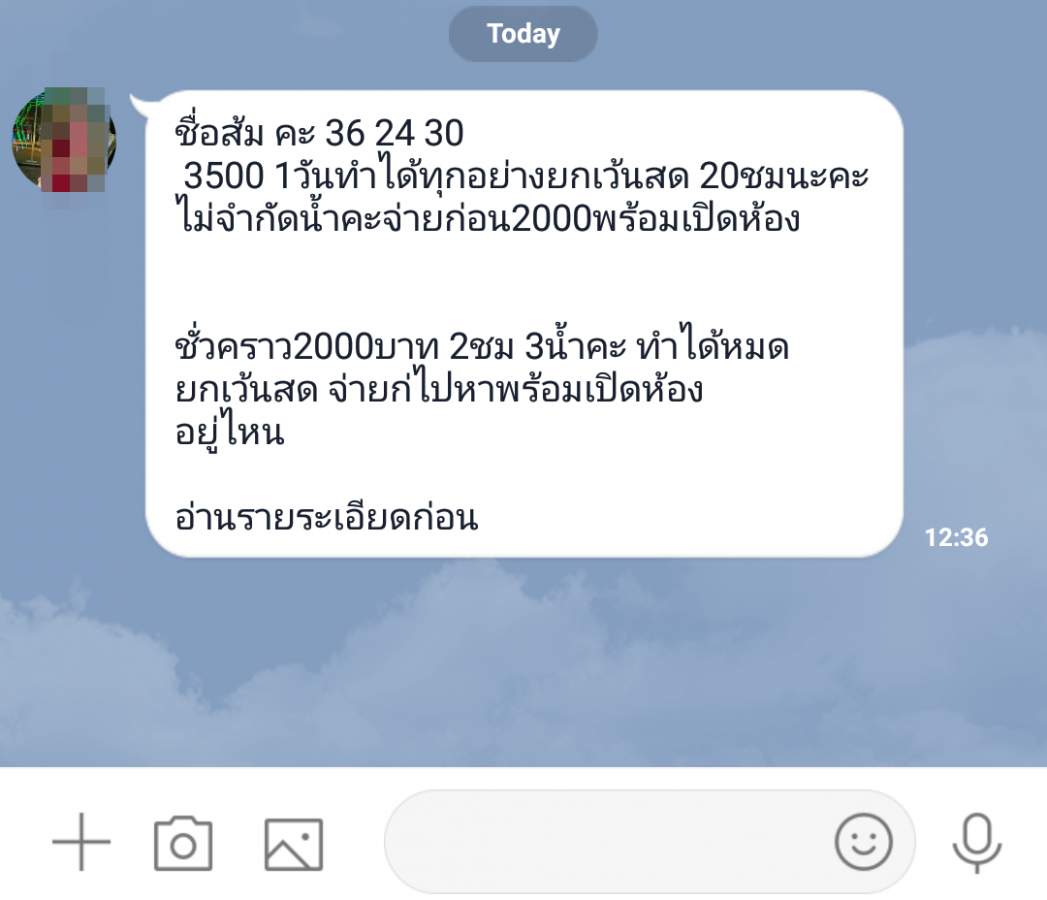Open the plus attachment menu
The width and height of the screenshot is (1047, 900).
tap(81, 843)
